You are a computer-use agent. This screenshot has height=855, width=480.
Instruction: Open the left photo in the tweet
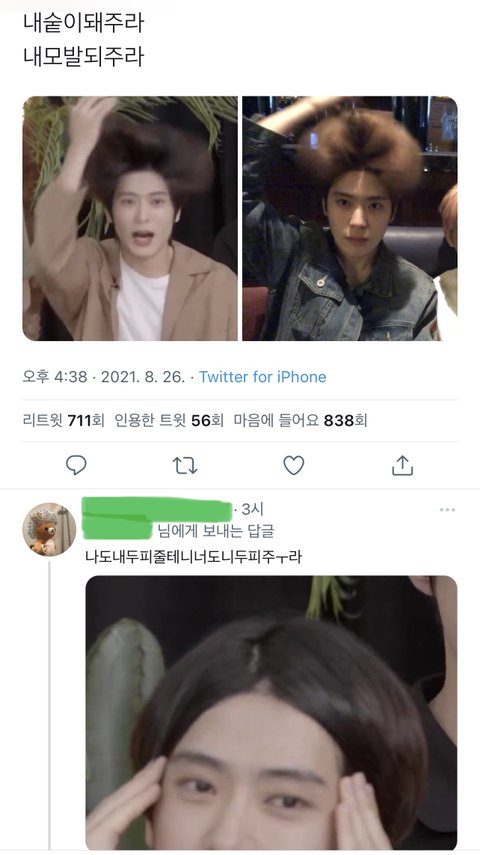point(130,219)
